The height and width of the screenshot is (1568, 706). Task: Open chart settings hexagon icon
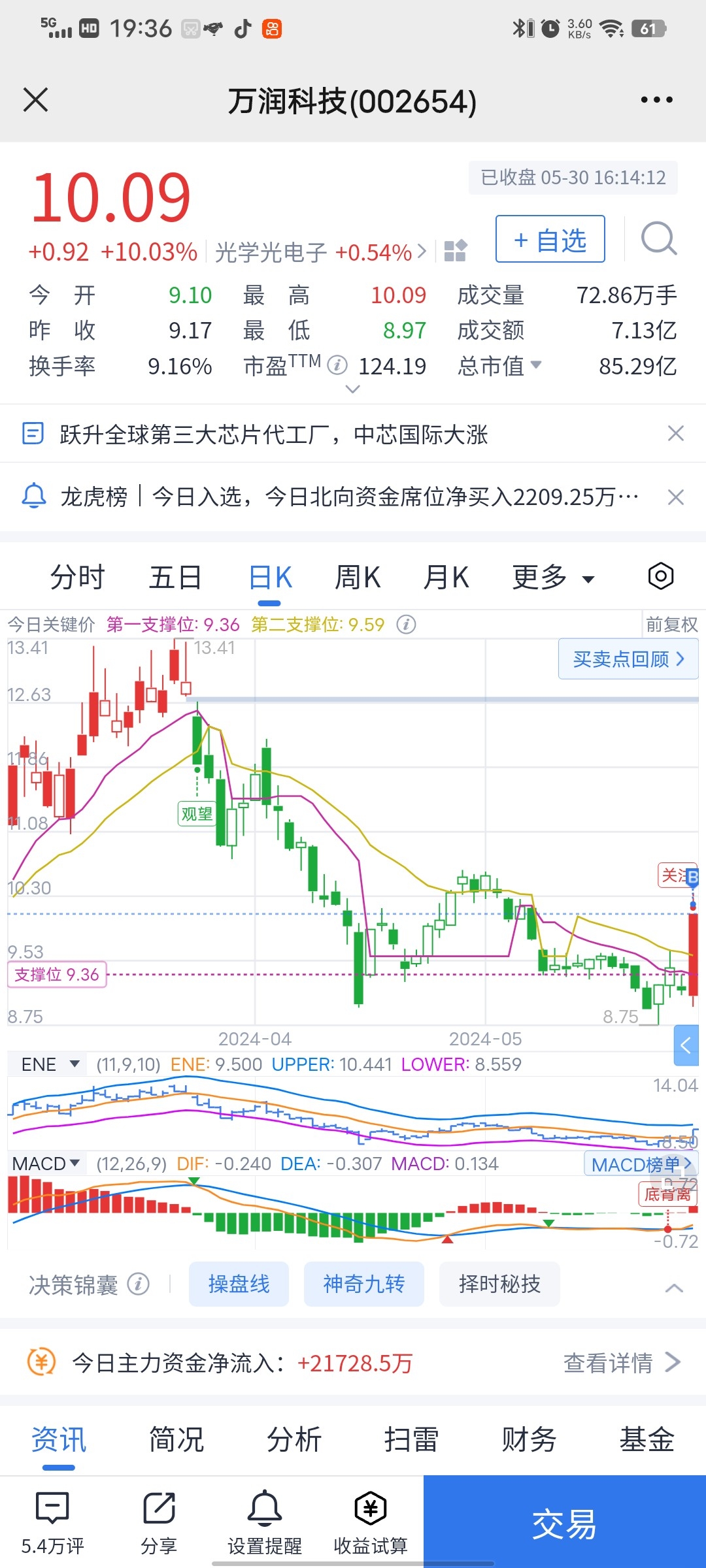[x=661, y=576]
